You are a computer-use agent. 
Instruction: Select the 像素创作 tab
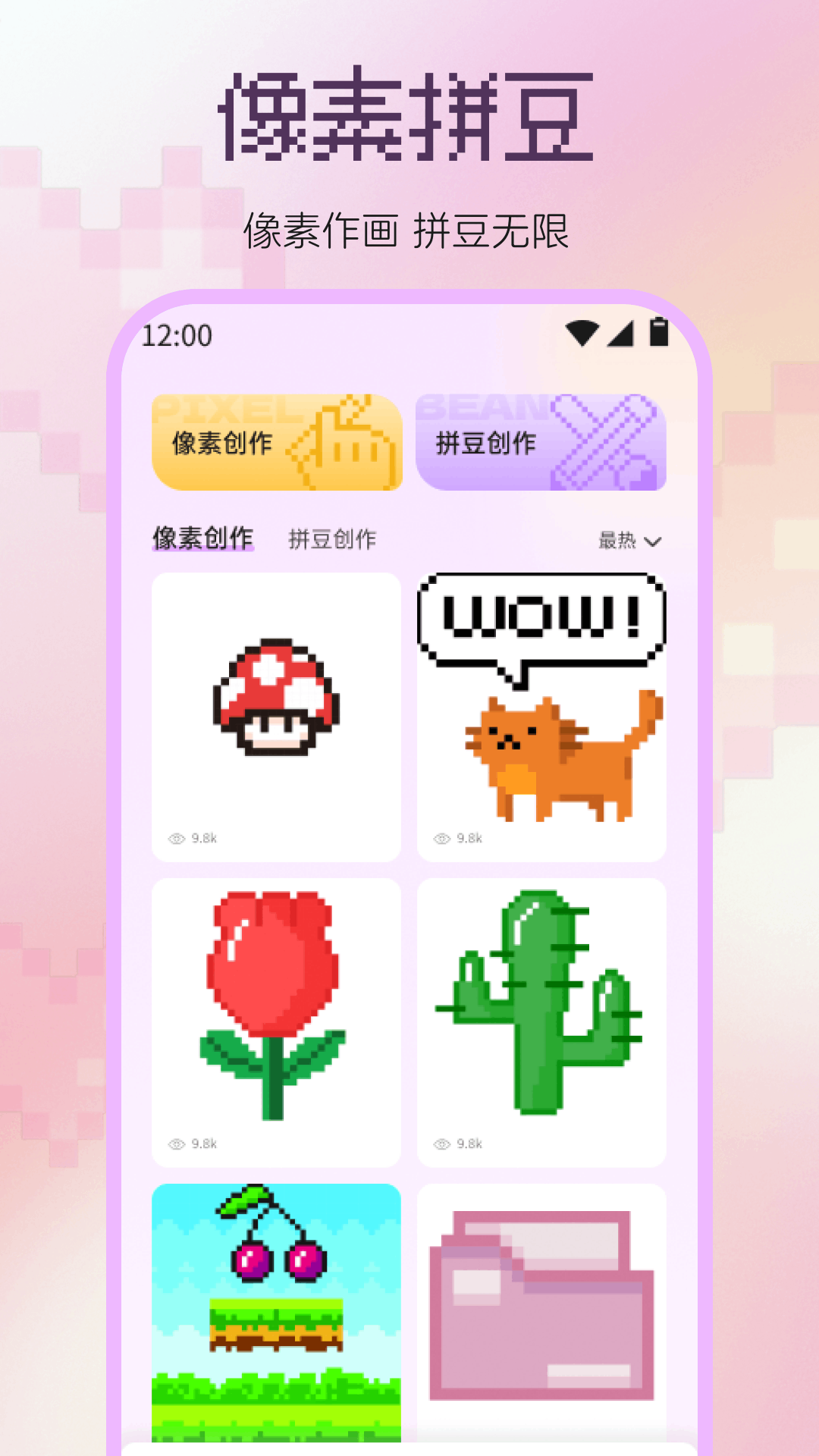click(x=202, y=539)
